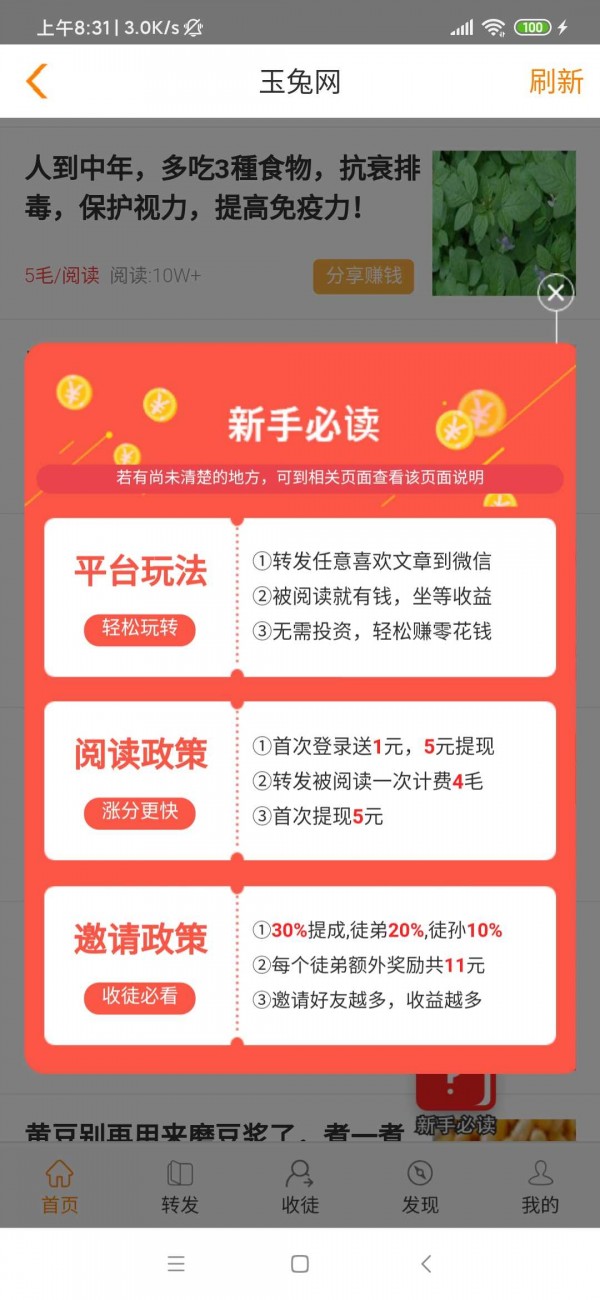600x1300 pixels.
Task: Tap 分享赚钱 on the 人到中年 article
Action: [364, 276]
